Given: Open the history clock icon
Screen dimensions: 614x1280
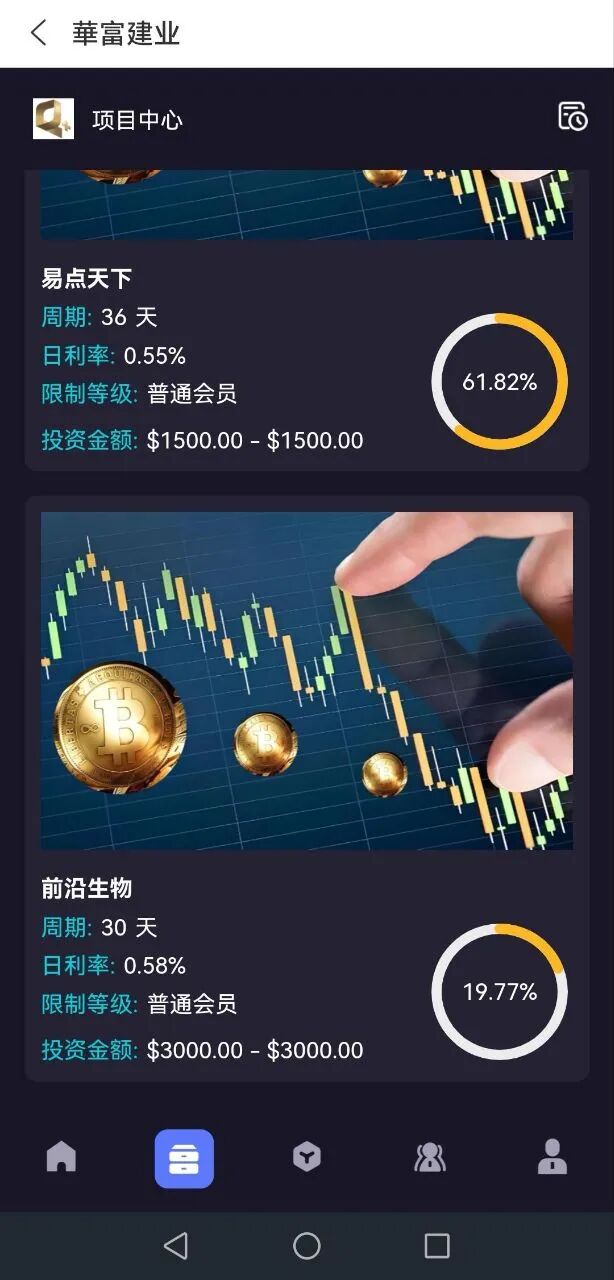Looking at the screenshot, I should 572,116.
